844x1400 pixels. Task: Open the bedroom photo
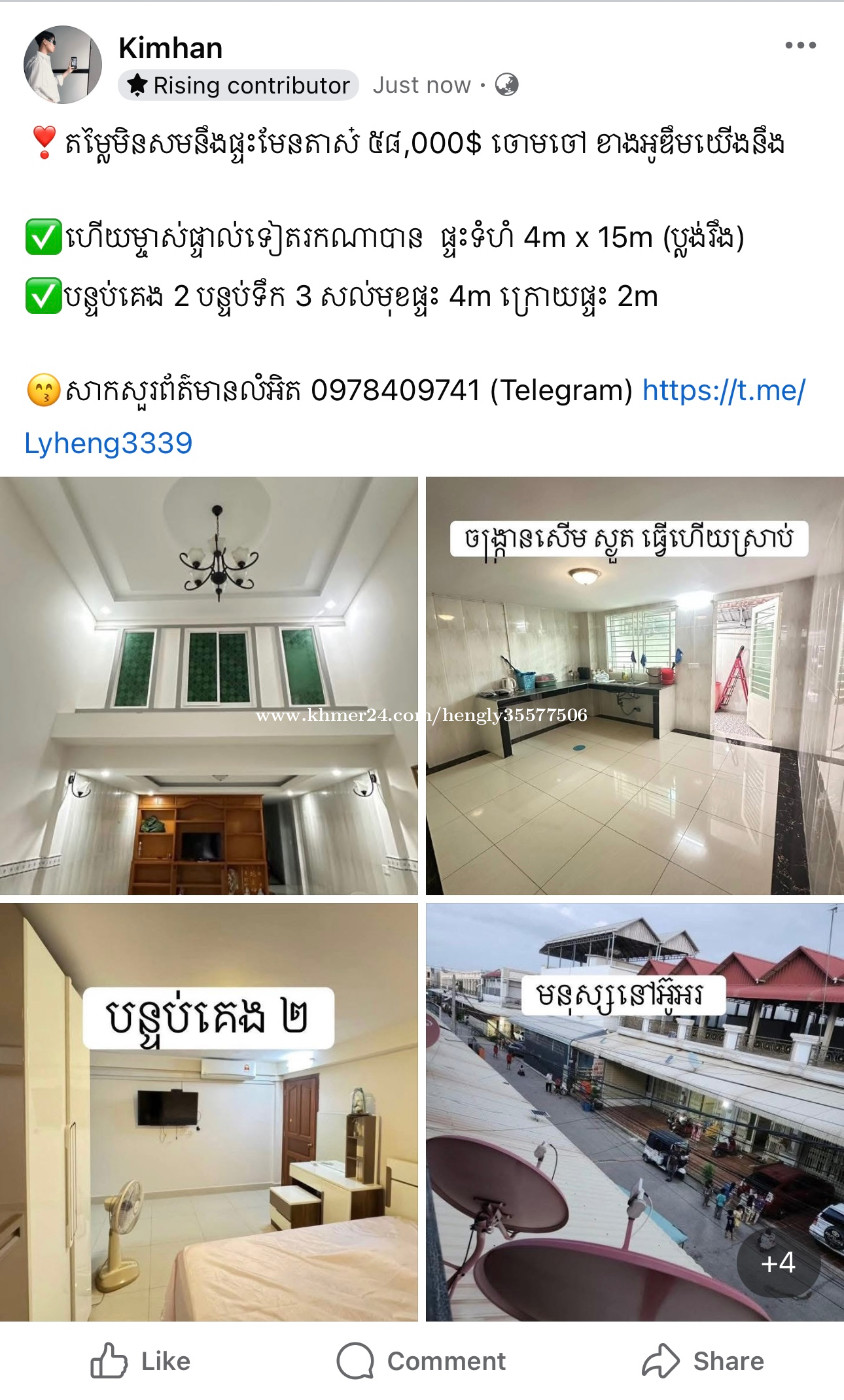[x=209, y=1111]
